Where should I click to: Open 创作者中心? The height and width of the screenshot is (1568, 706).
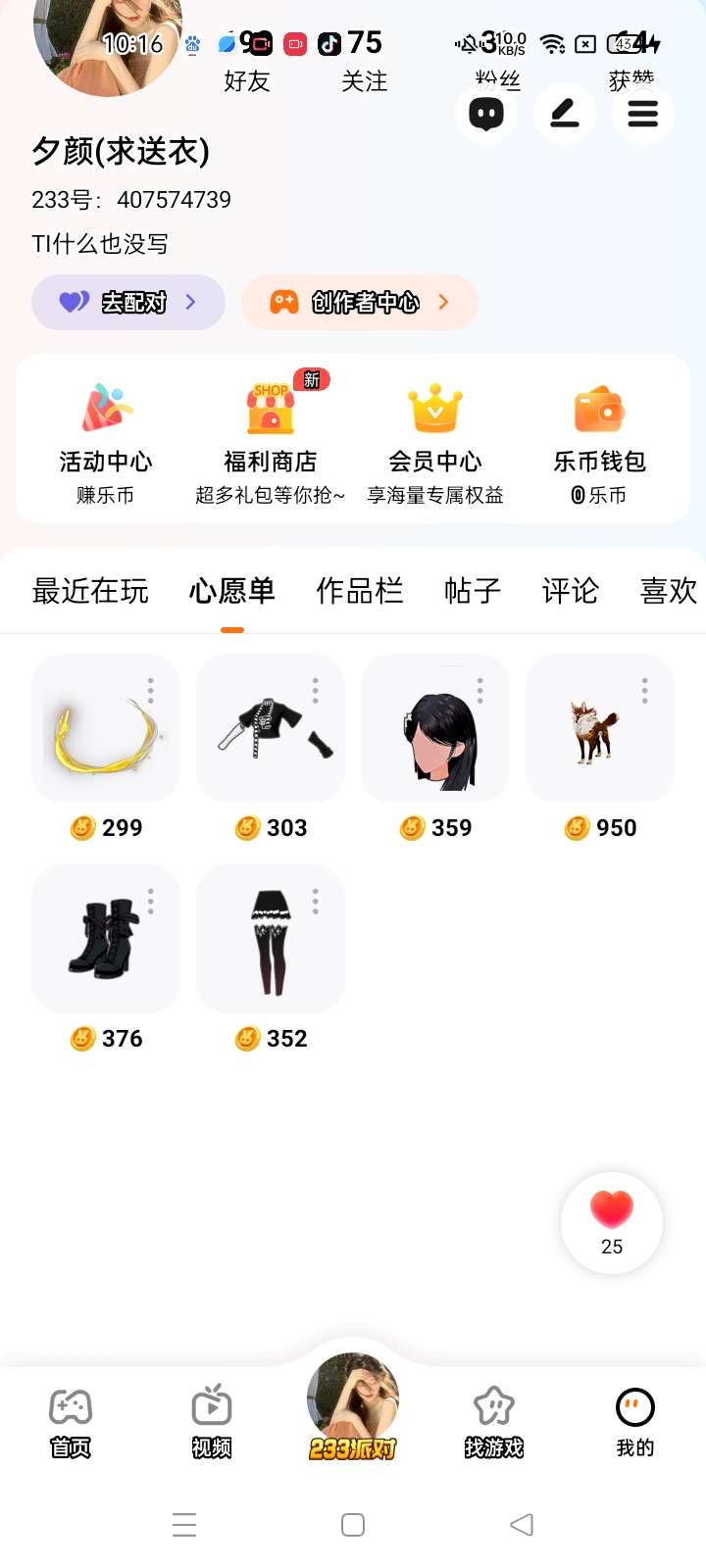360,302
